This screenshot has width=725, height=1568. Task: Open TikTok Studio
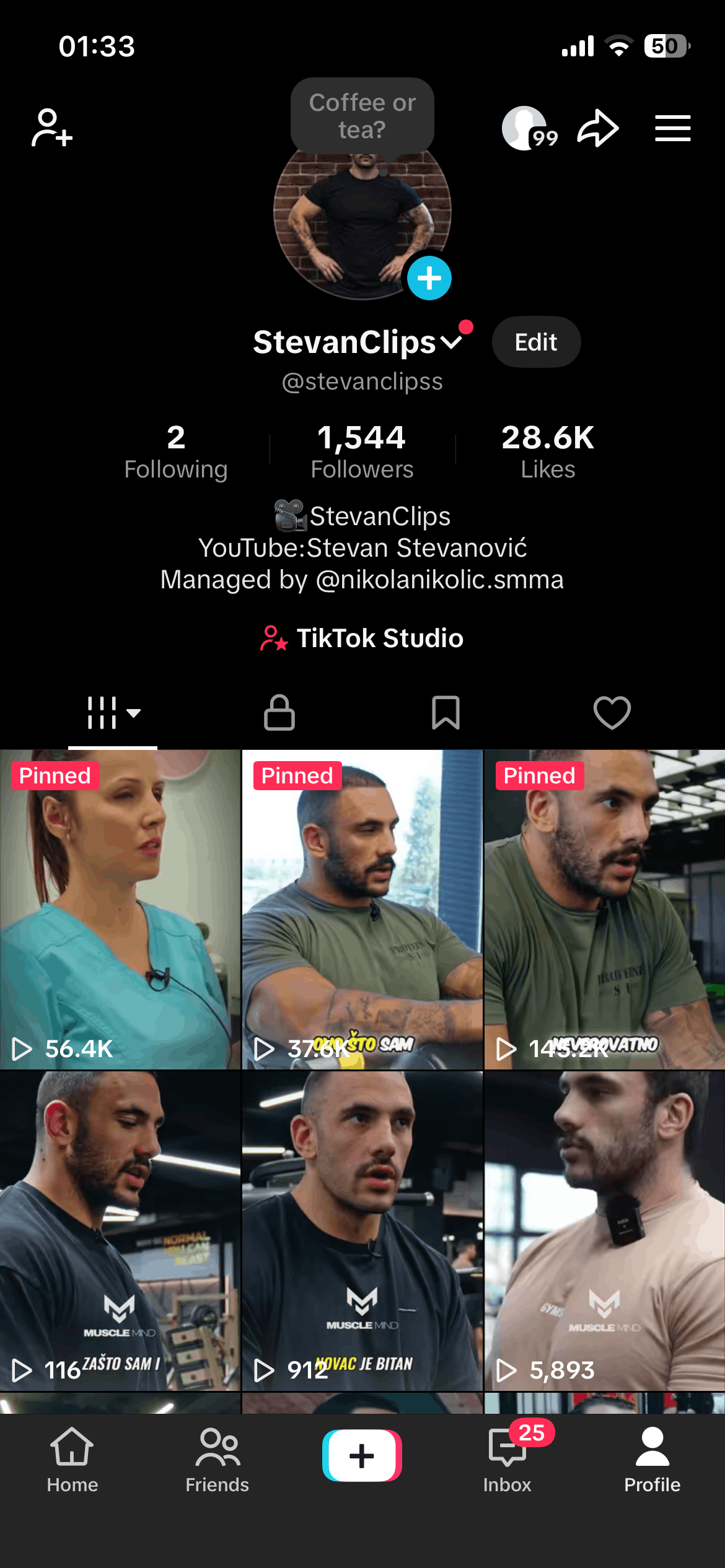click(x=362, y=638)
